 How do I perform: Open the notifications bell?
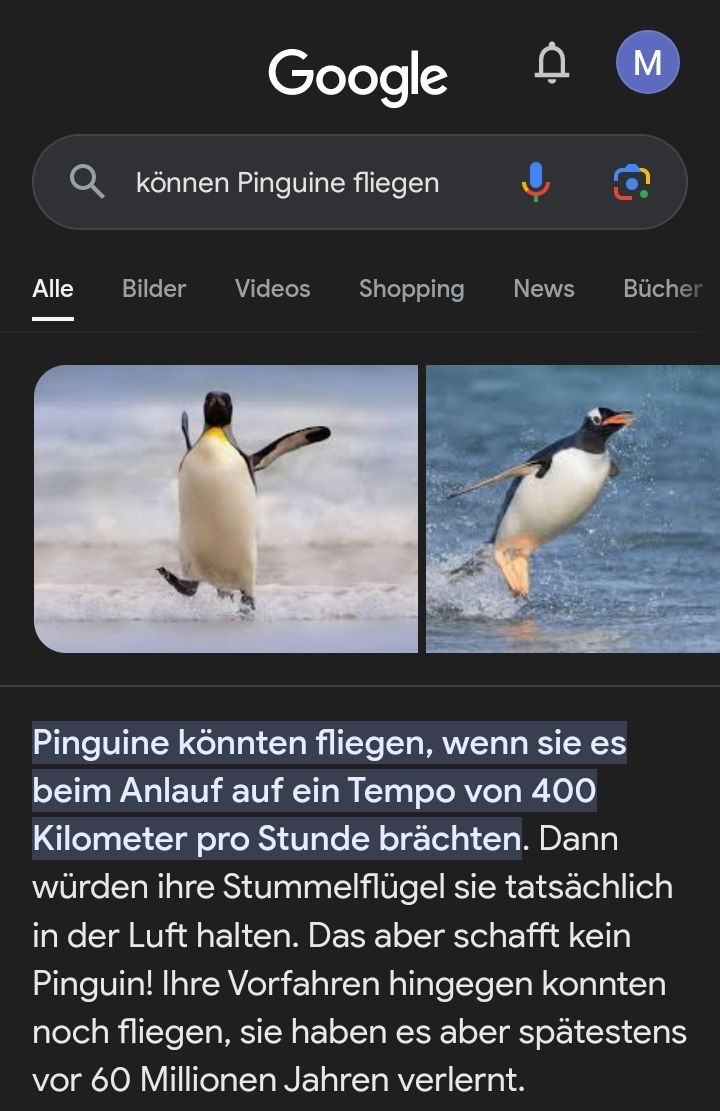click(x=551, y=63)
